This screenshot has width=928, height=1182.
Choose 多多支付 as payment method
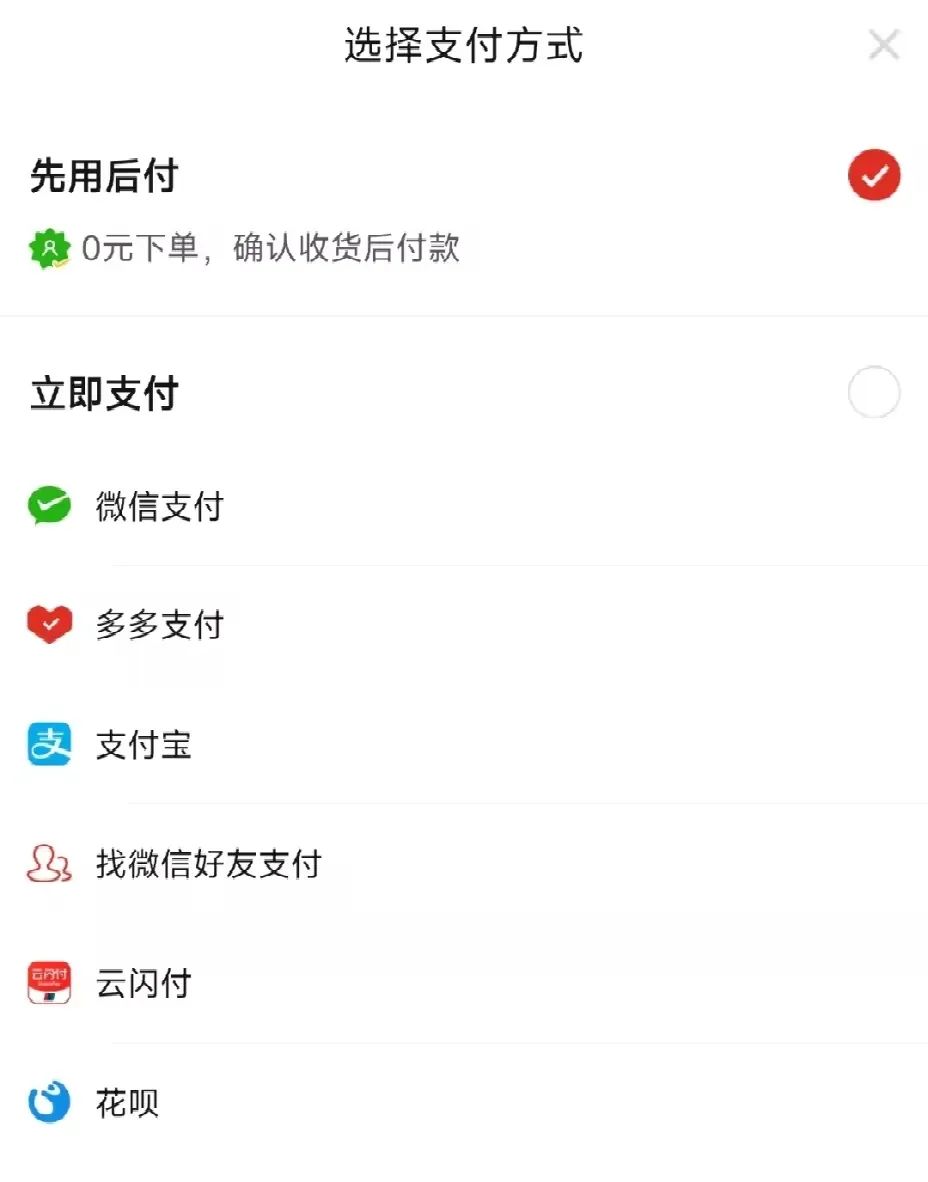(x=159, y=626)
